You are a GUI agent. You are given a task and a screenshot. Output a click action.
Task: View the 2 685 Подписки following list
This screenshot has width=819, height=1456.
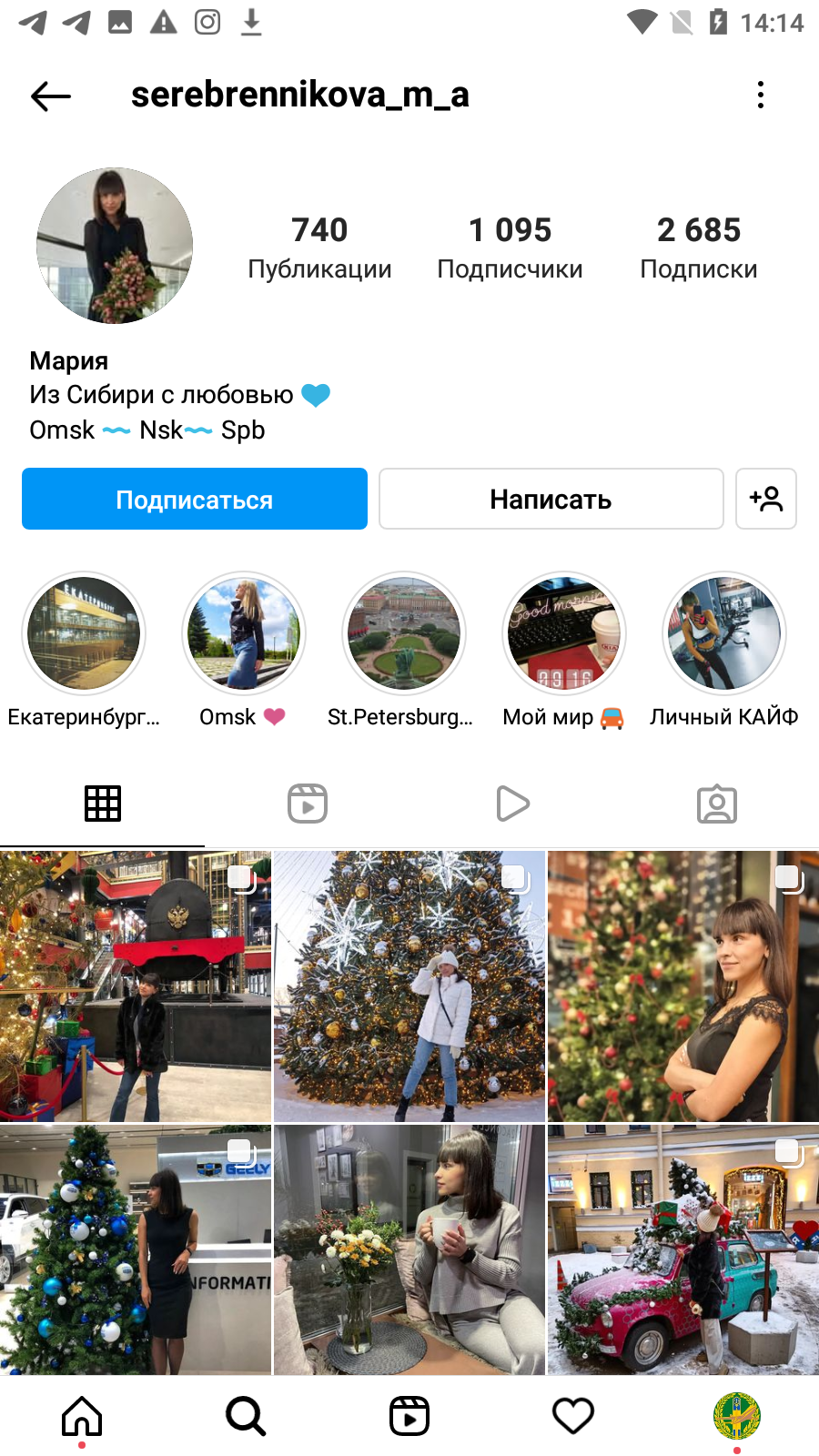coord(699,248)
